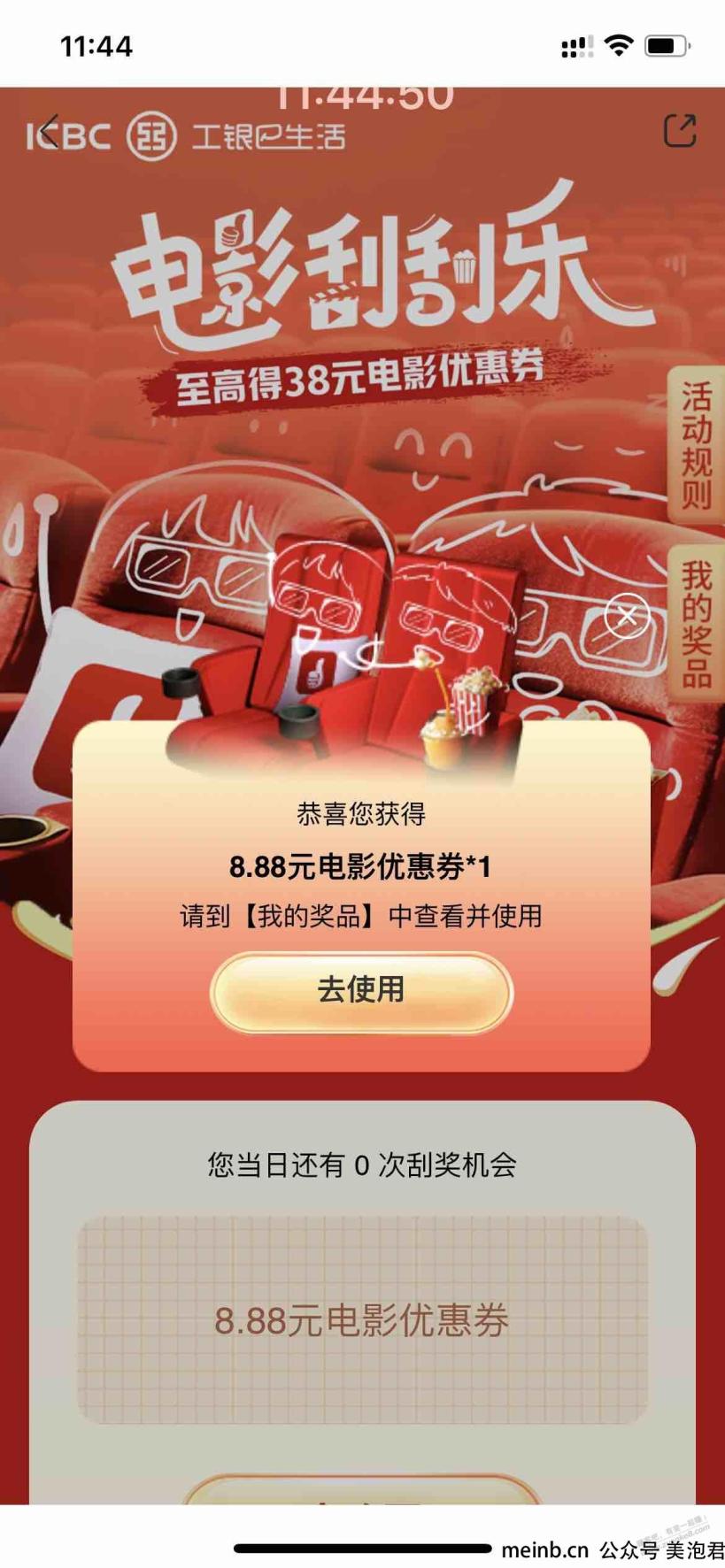Open the 活动规则 side tab
This screenshot has height=1568, width=725.
pos(695,445)
